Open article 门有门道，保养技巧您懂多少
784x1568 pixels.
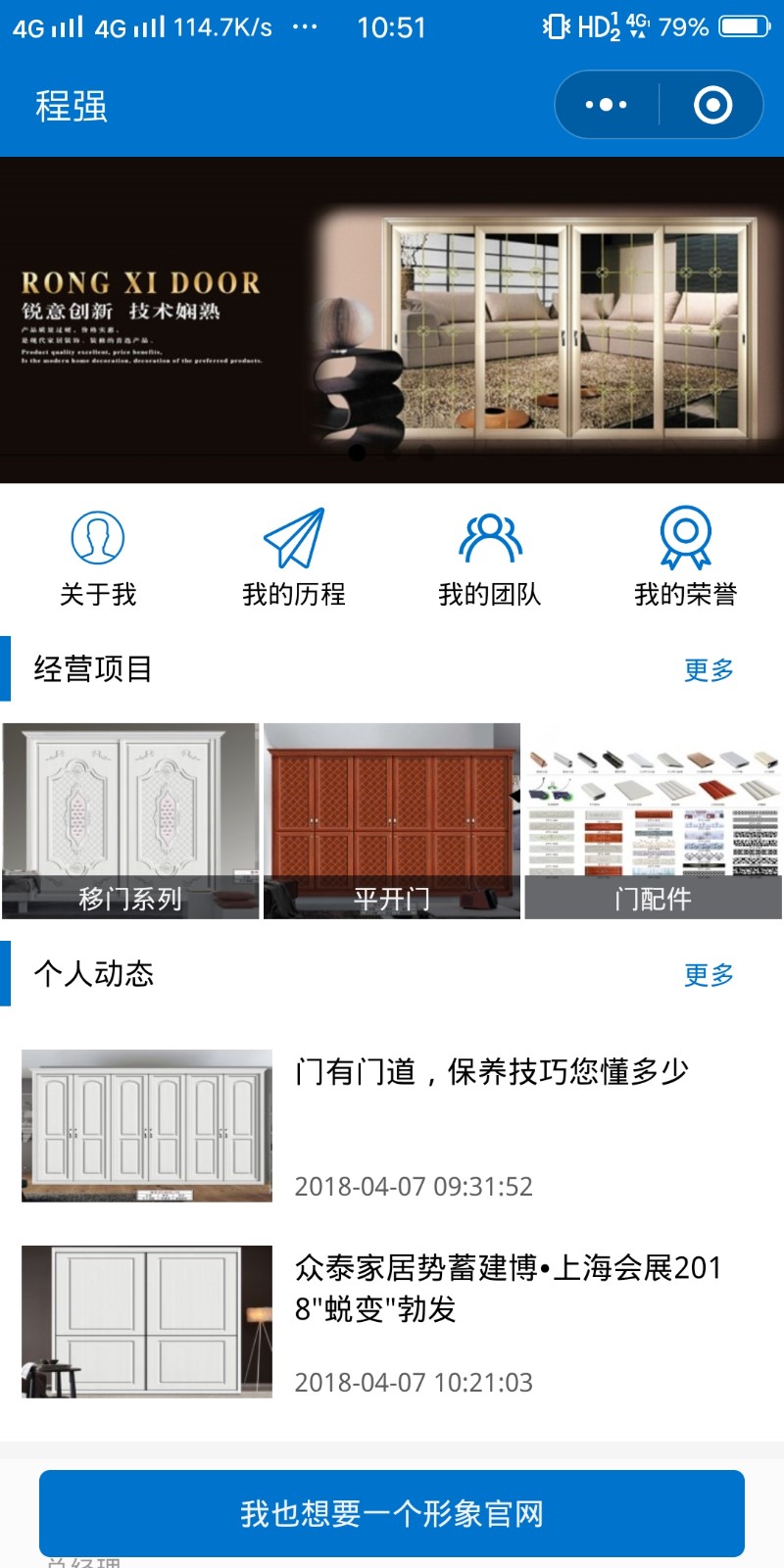pos(490,1072)
